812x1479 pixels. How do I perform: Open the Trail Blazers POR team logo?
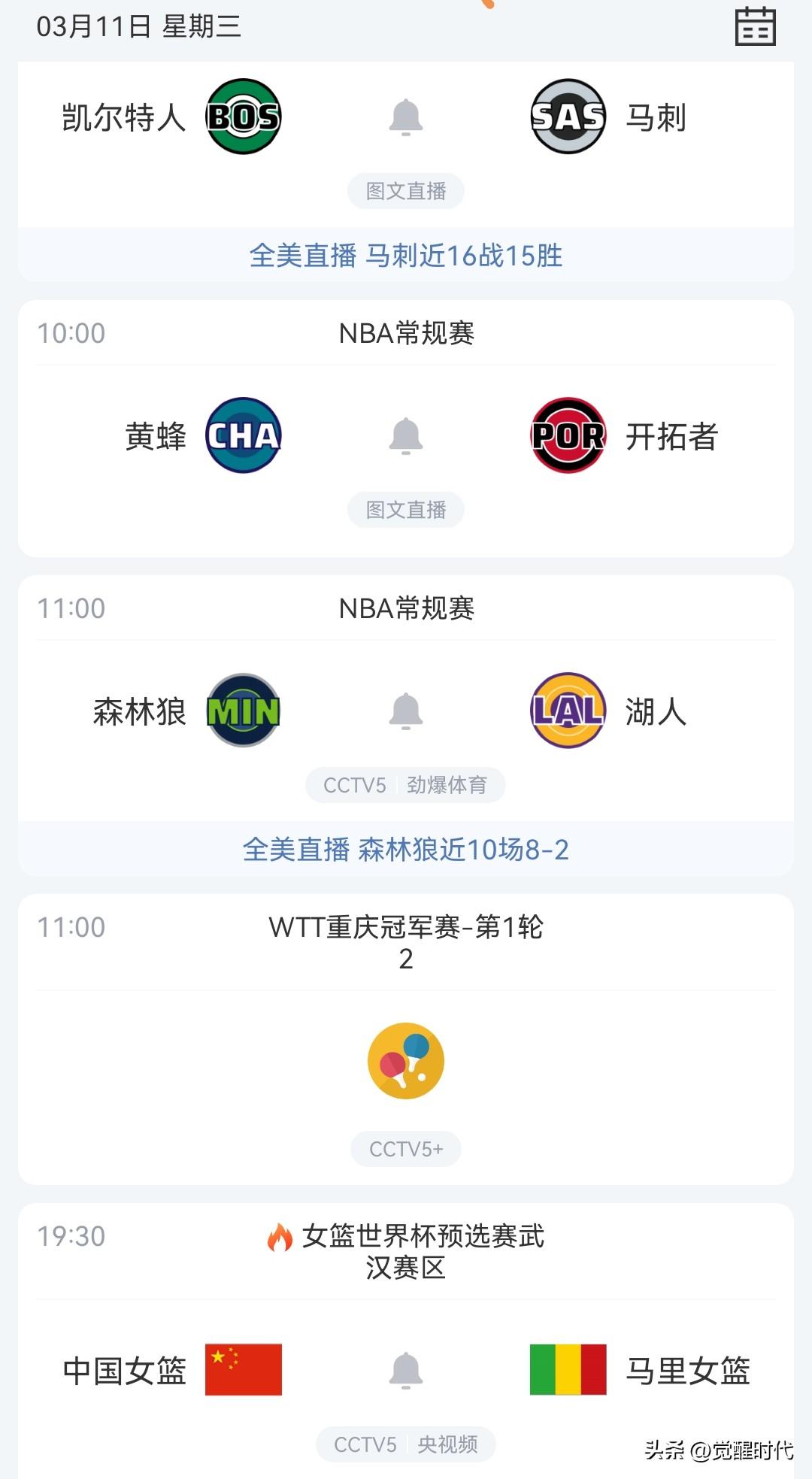click(568, 435)
